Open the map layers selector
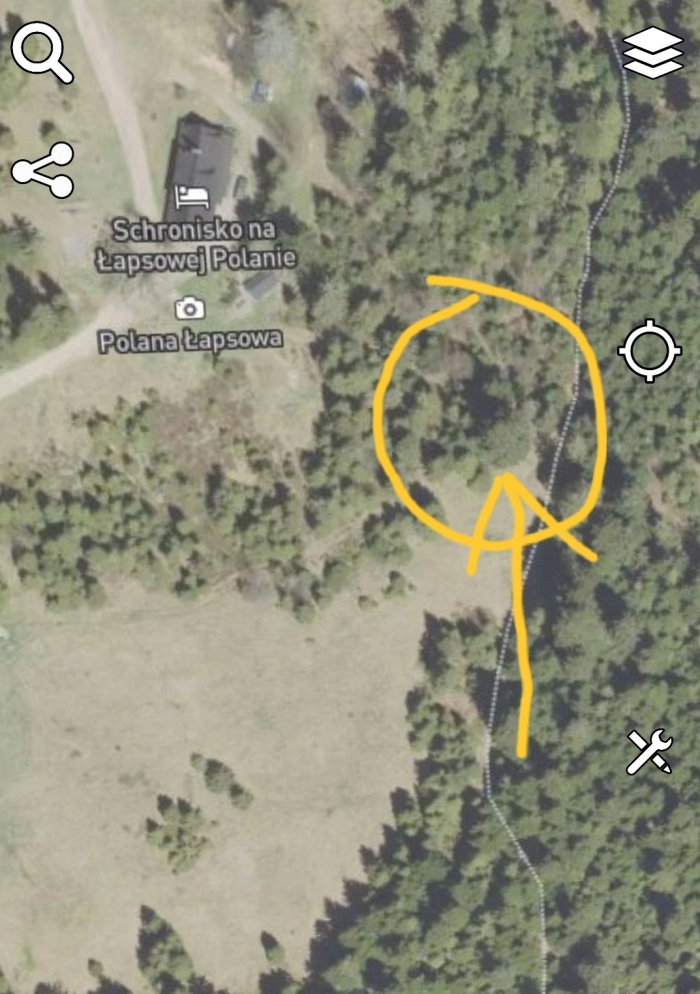Viewport: 700px width, 994px height. point(652,54)
